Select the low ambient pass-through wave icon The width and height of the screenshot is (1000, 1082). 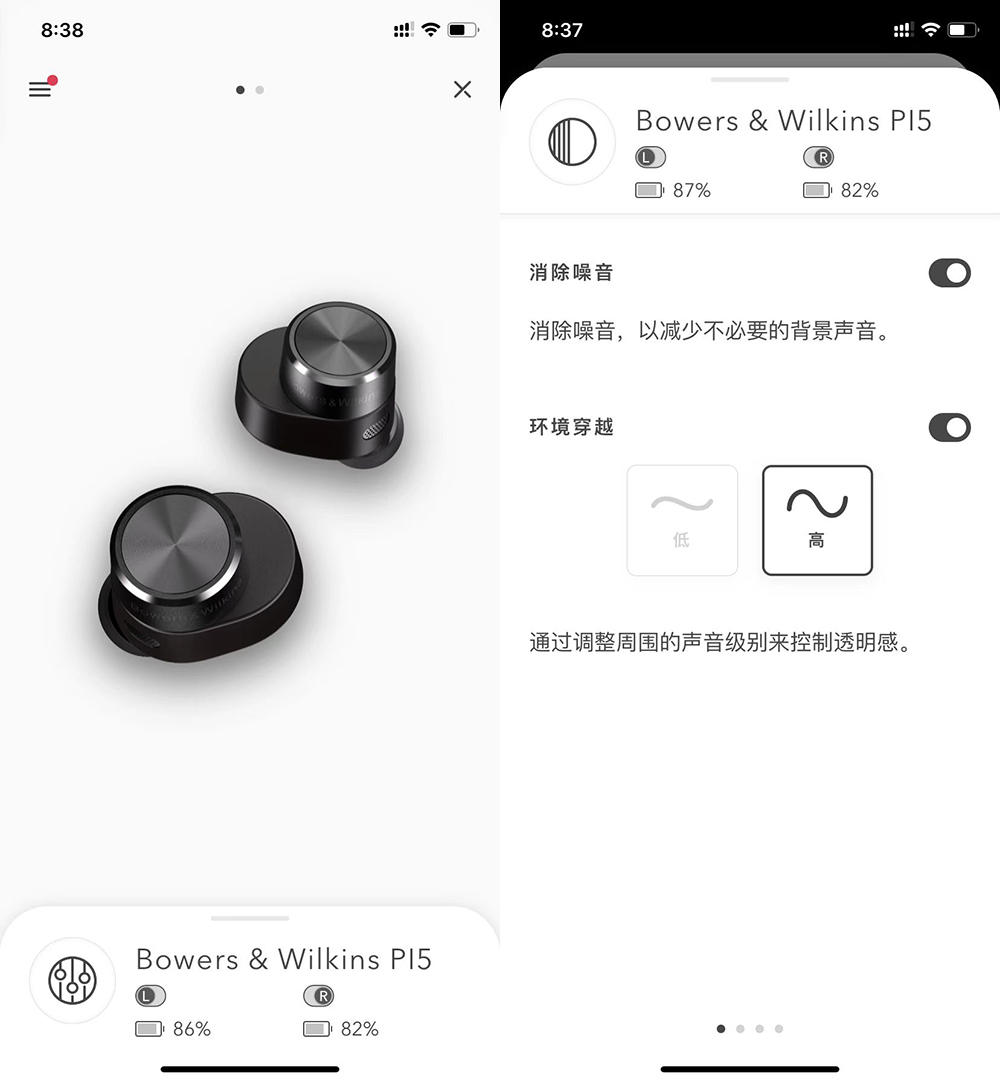[682, 520]
